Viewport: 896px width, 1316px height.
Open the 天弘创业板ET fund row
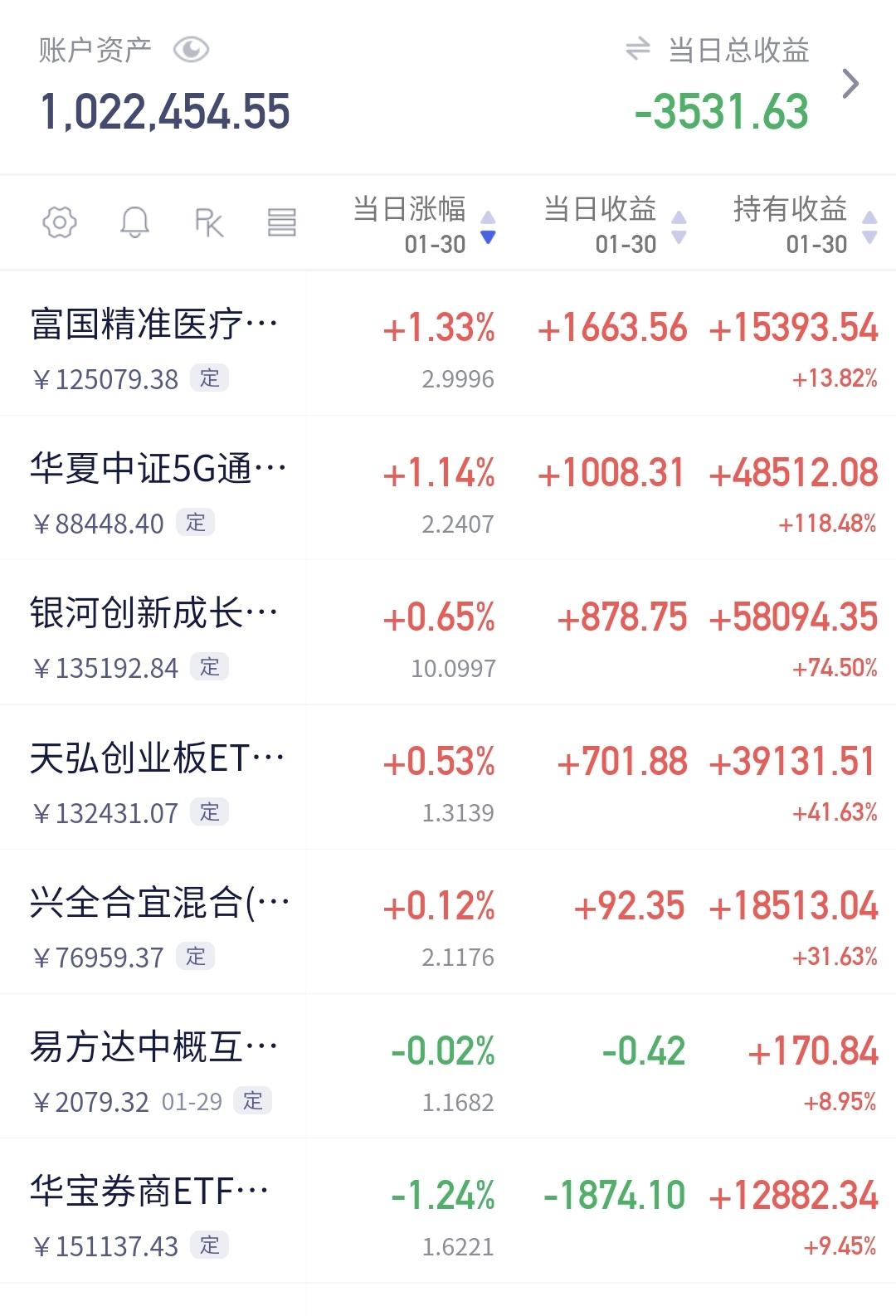448,777
